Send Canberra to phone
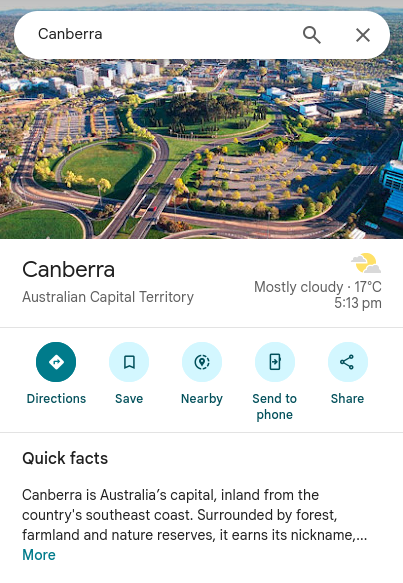The width and height of the screenshot is (403, 583). click(x=275, y=381)
